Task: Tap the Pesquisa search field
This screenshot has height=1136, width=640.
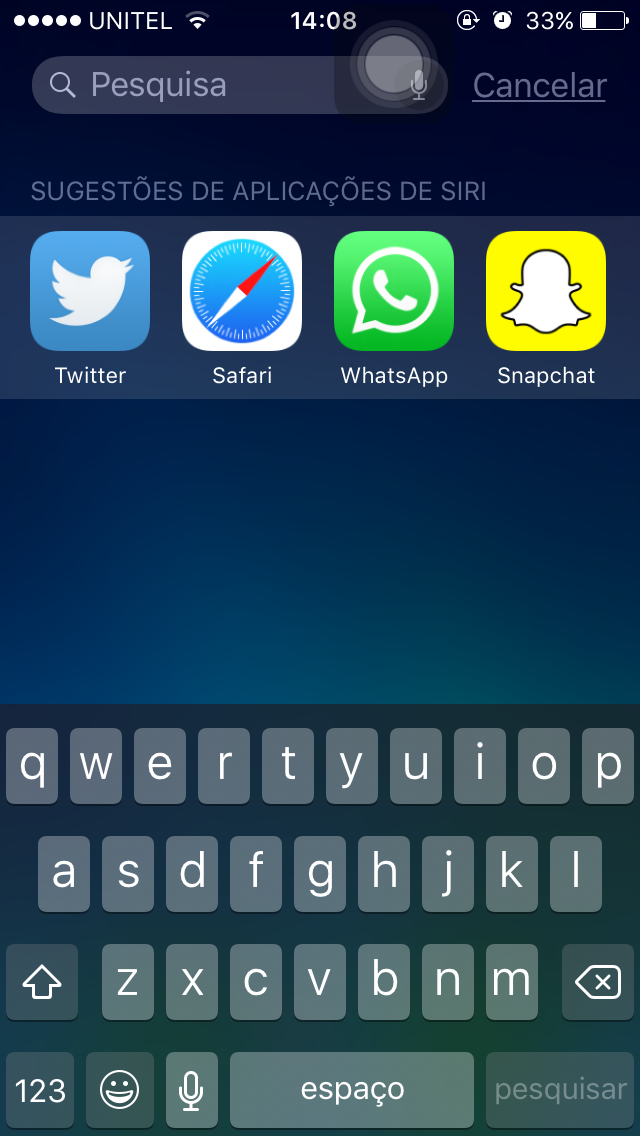Action: pos(239,85)
